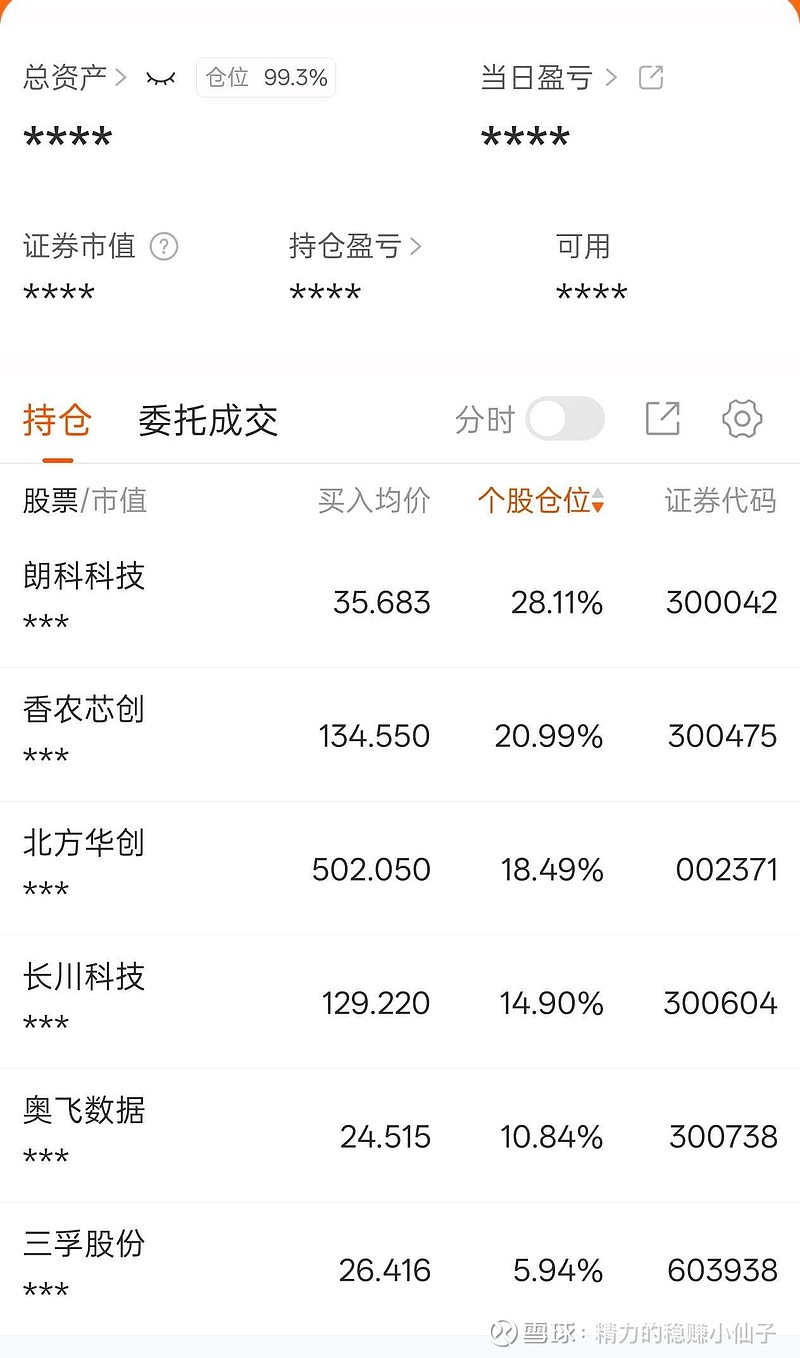
Task: Open the settings gear icon
Action: pos(741,418)
